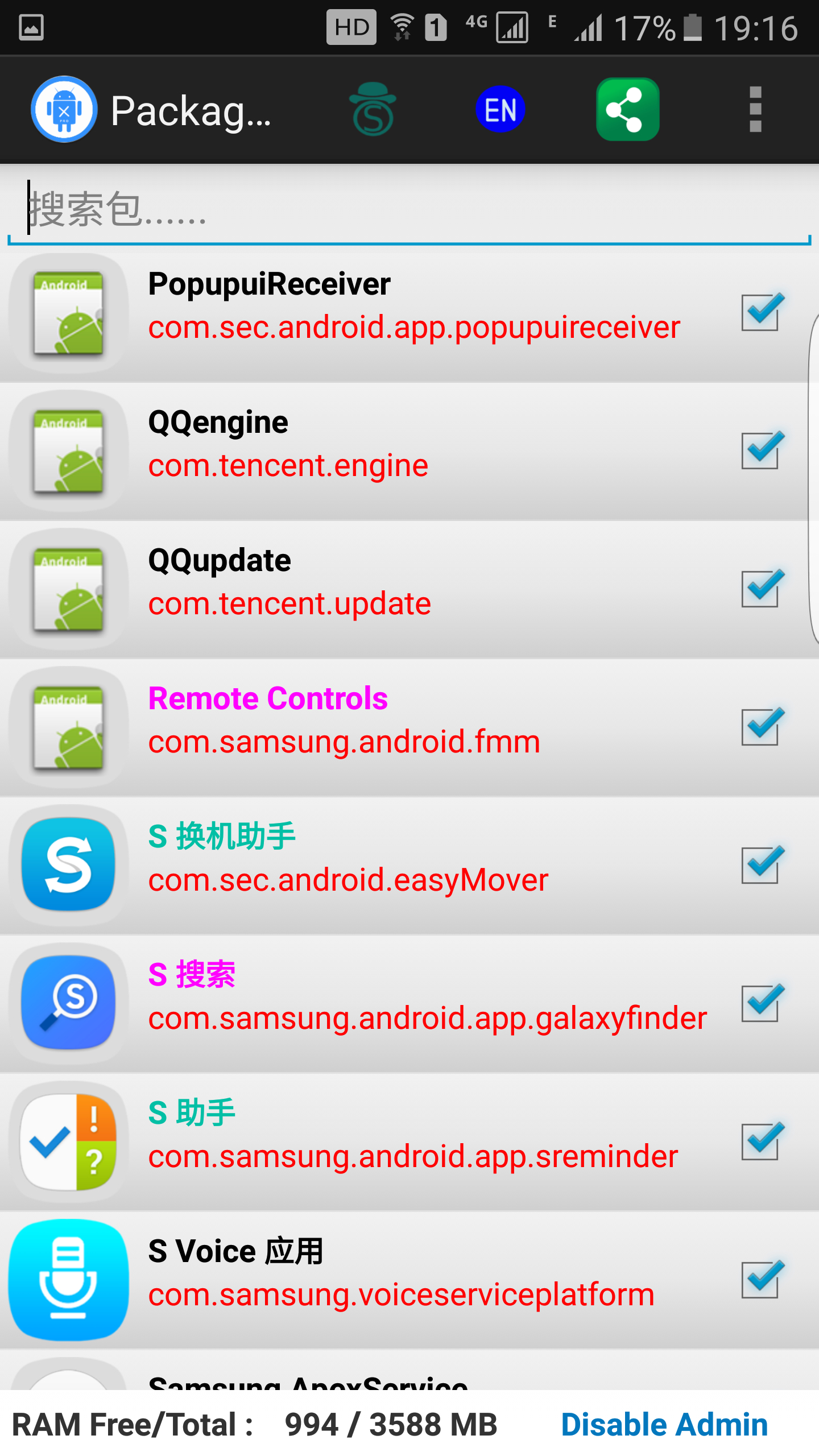Open the PopupuiReceiver package row

click(x=409, y=317)
